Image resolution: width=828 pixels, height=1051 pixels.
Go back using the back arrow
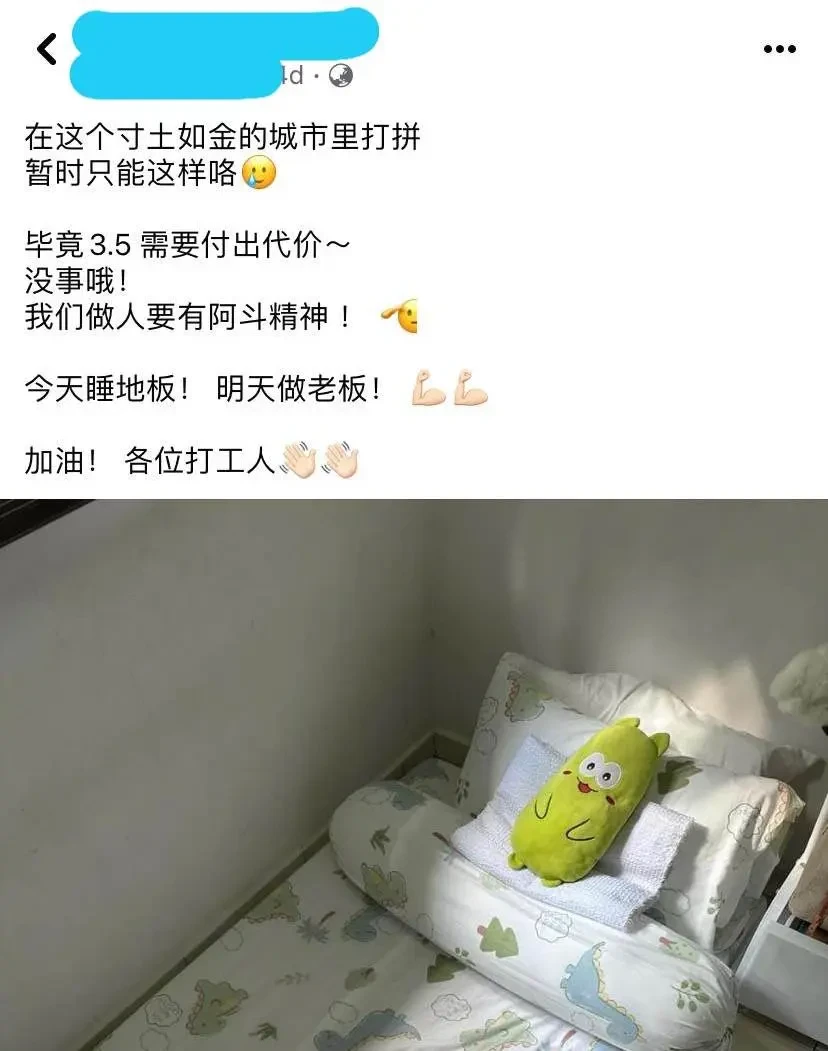(x=47, y=49)
